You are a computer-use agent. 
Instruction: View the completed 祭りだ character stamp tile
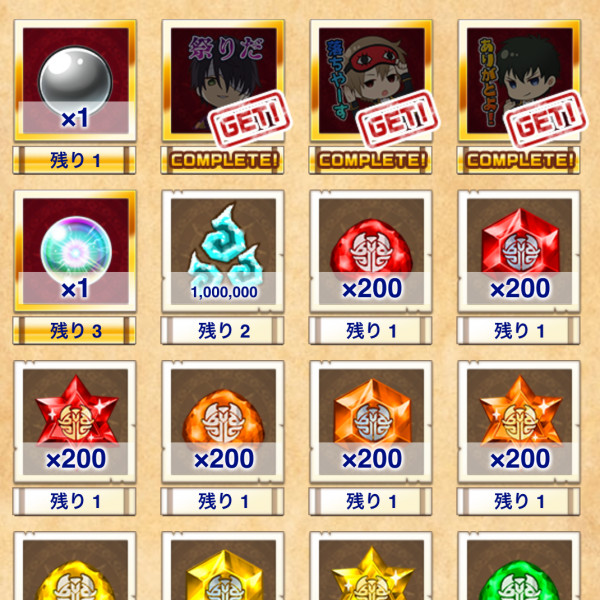223,82
